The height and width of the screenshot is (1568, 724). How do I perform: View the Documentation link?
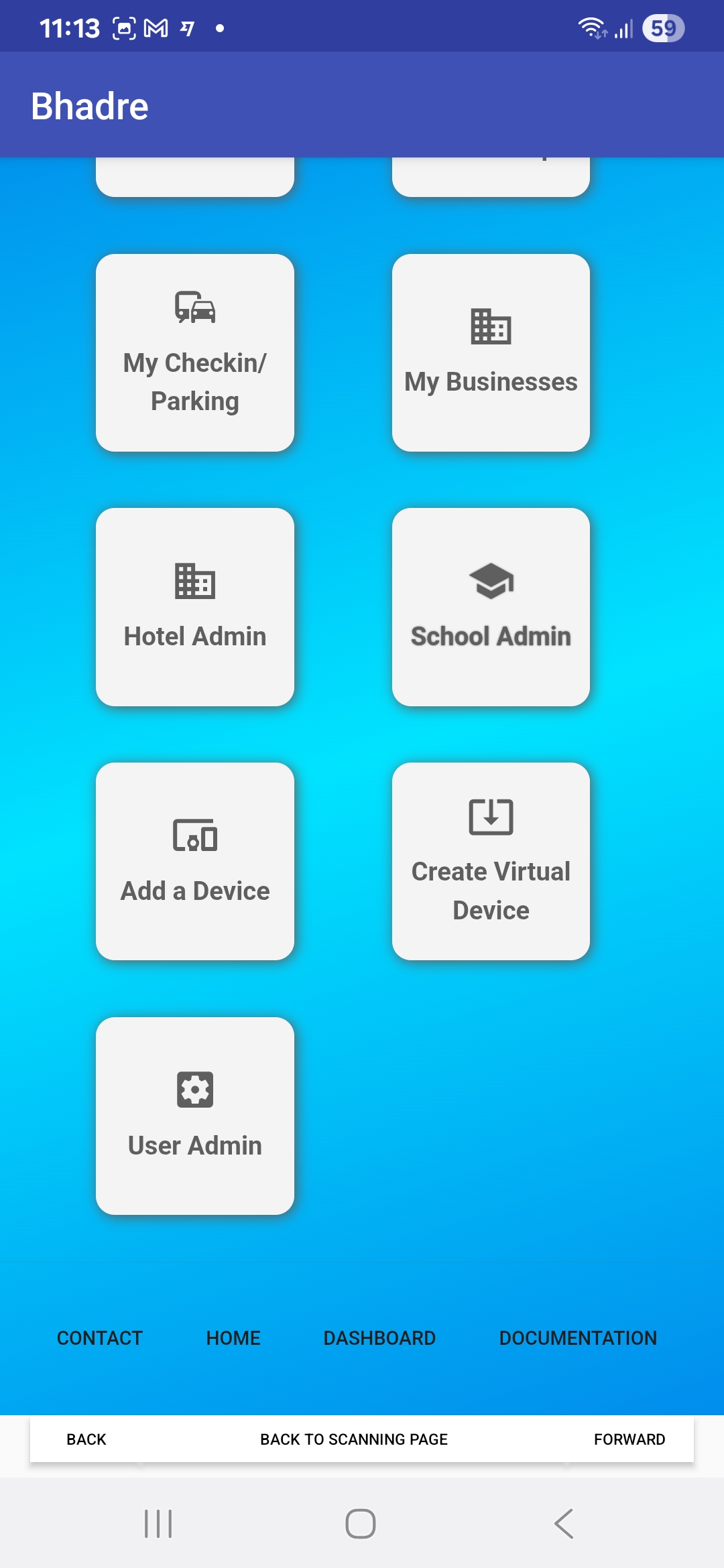(x=578, y=1338)
